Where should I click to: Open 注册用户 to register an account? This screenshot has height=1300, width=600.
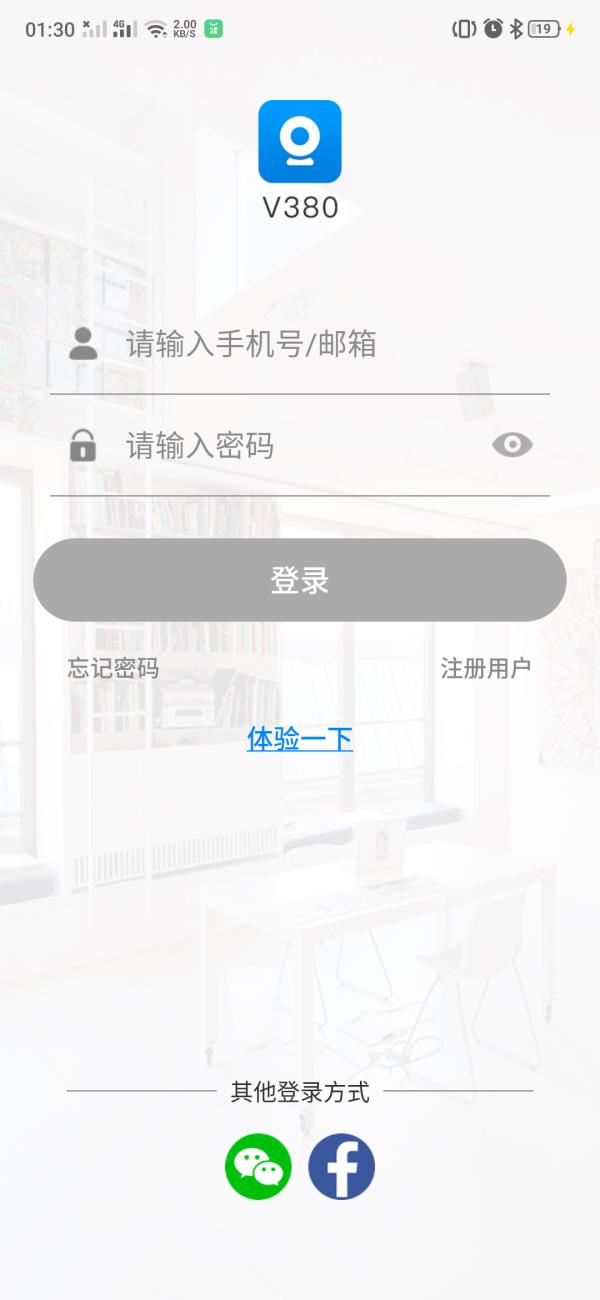(485, 668)
